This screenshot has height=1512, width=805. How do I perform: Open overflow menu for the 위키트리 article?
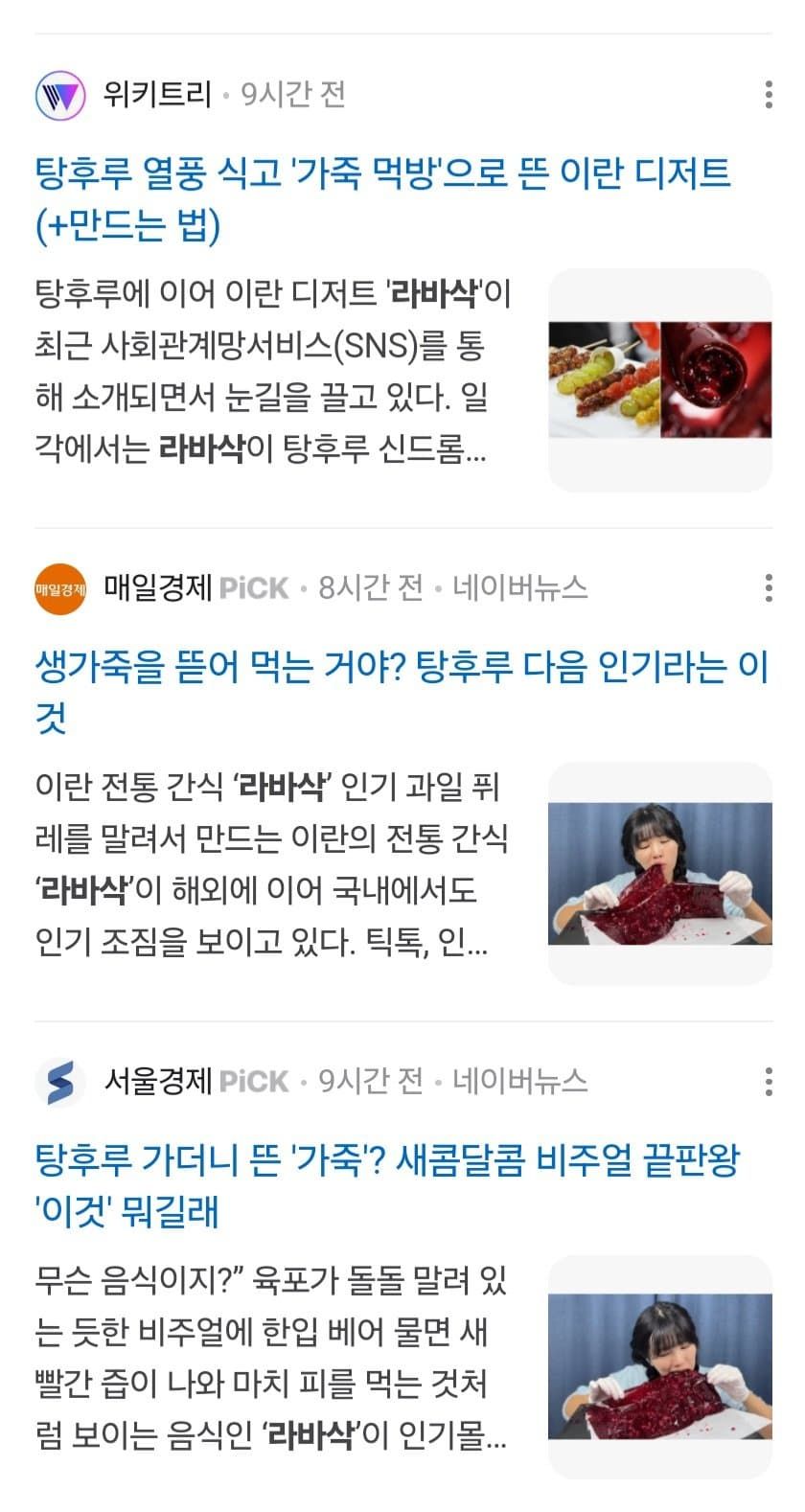(769, 95)
